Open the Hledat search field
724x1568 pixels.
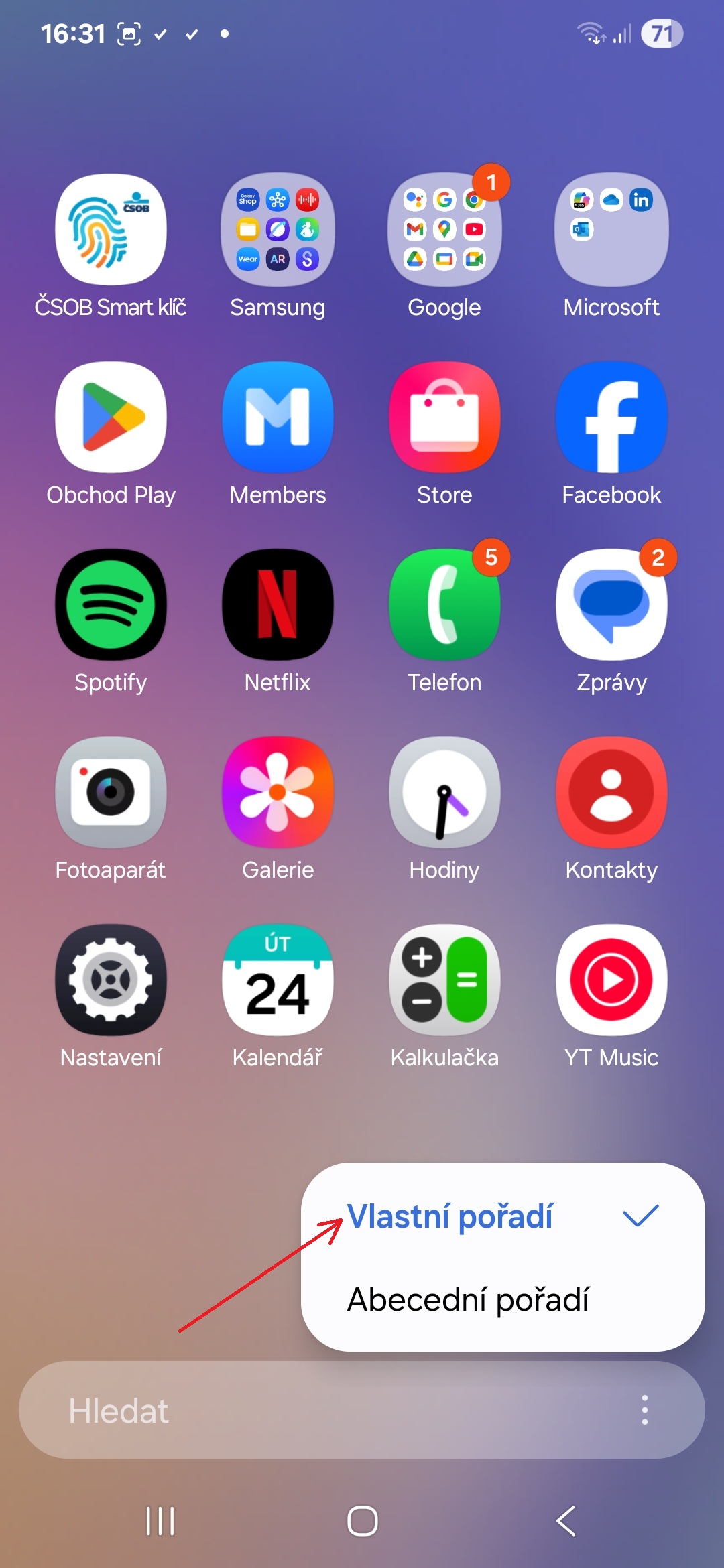322,1410
